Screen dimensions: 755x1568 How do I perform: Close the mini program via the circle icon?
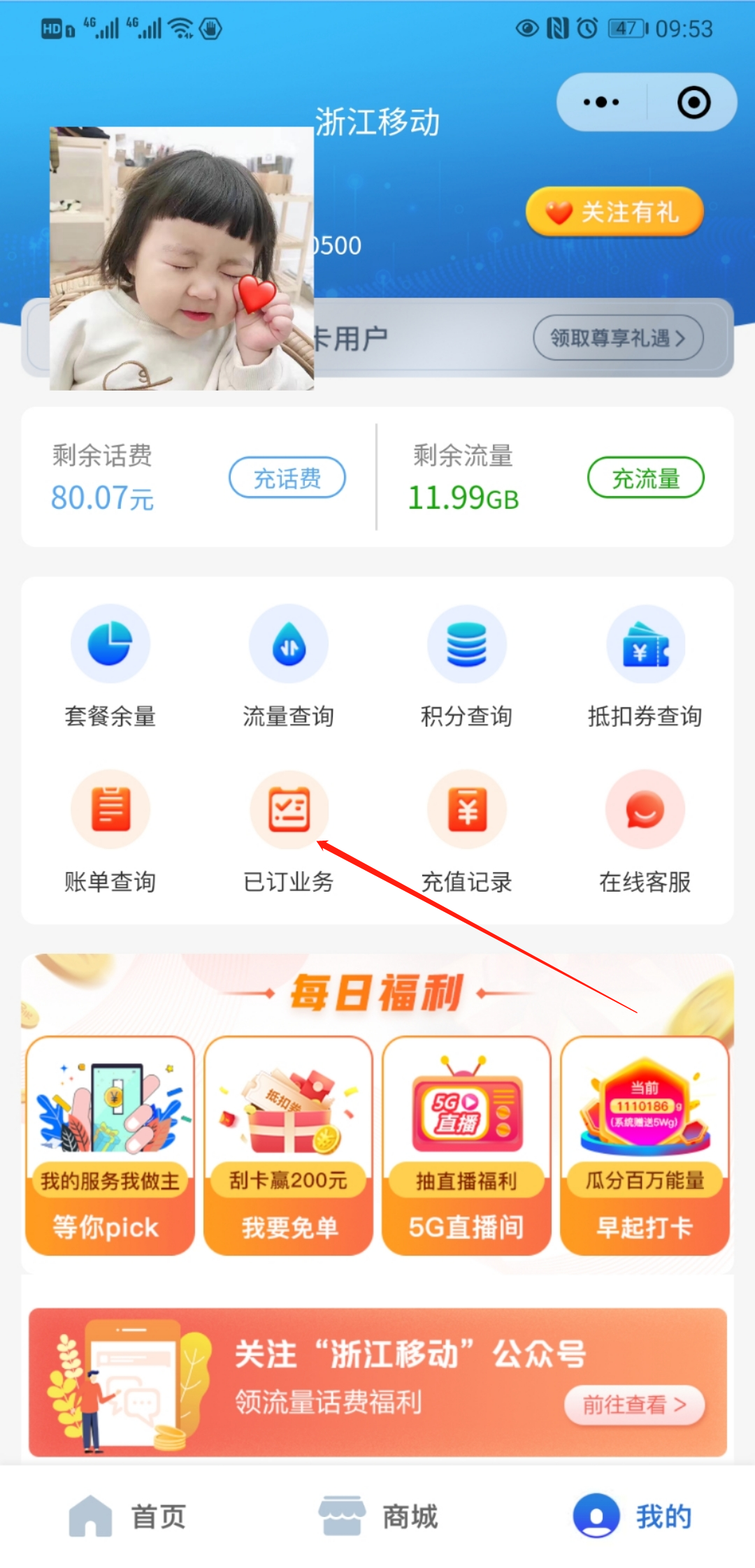(x=693, y=103)
